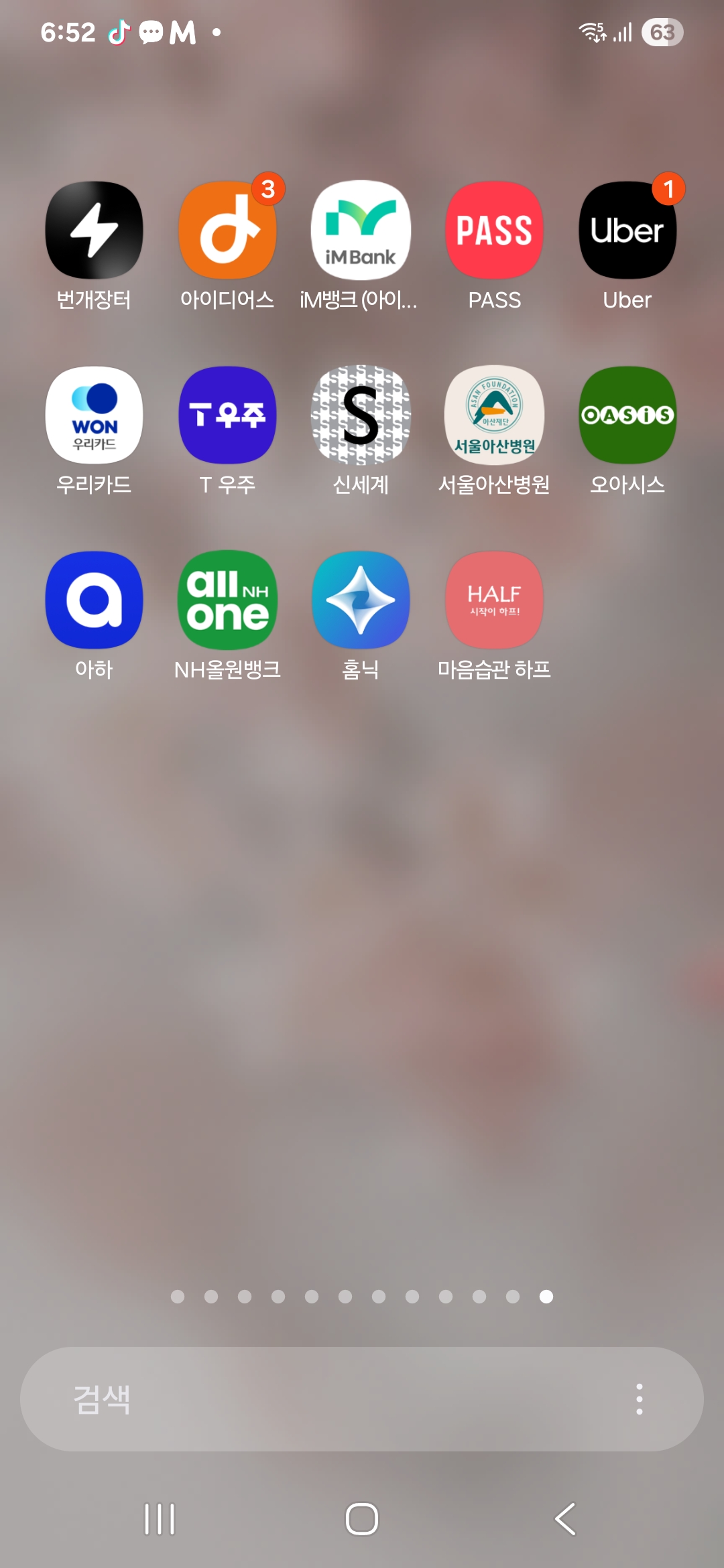Open the 아하 app
724x1568 pixels.
[94, 600]
